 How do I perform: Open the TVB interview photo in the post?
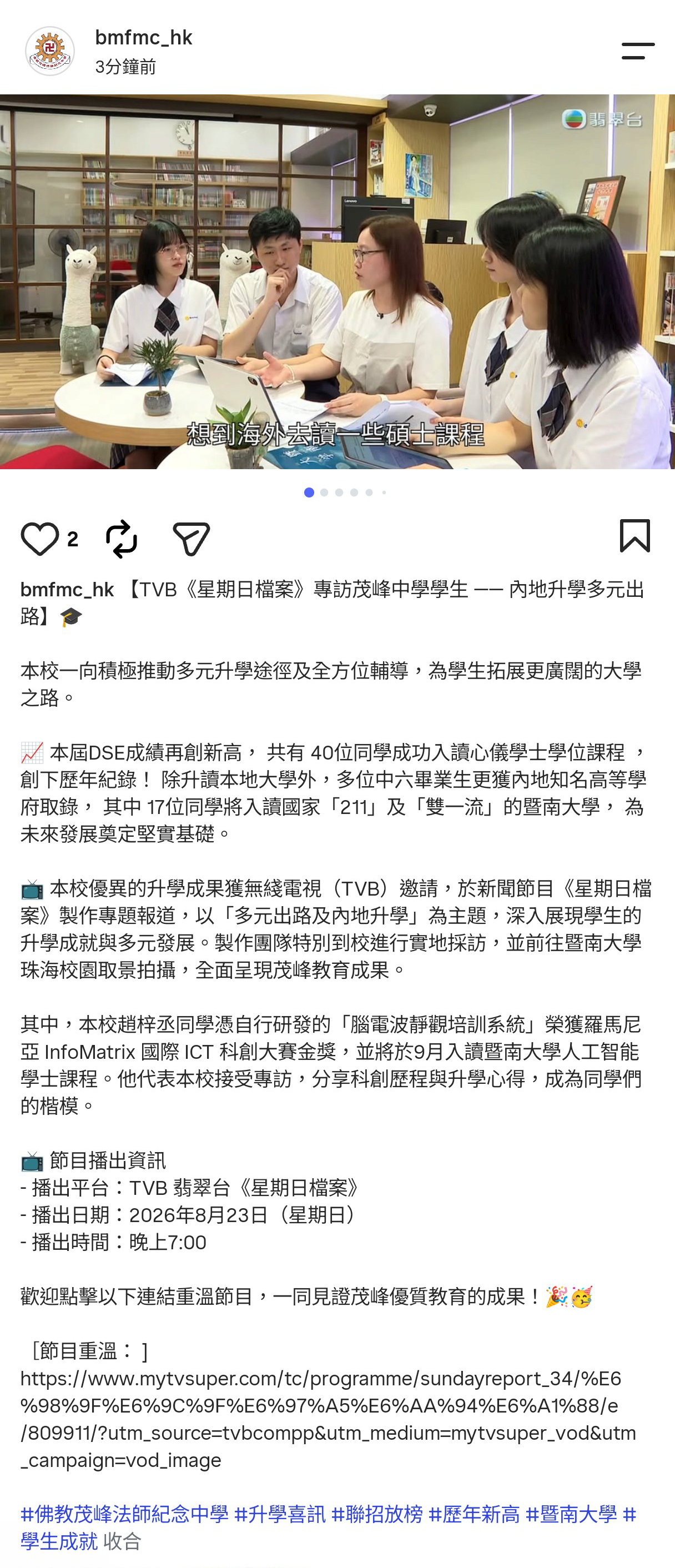pyautogui.click(x=337, y=281)
